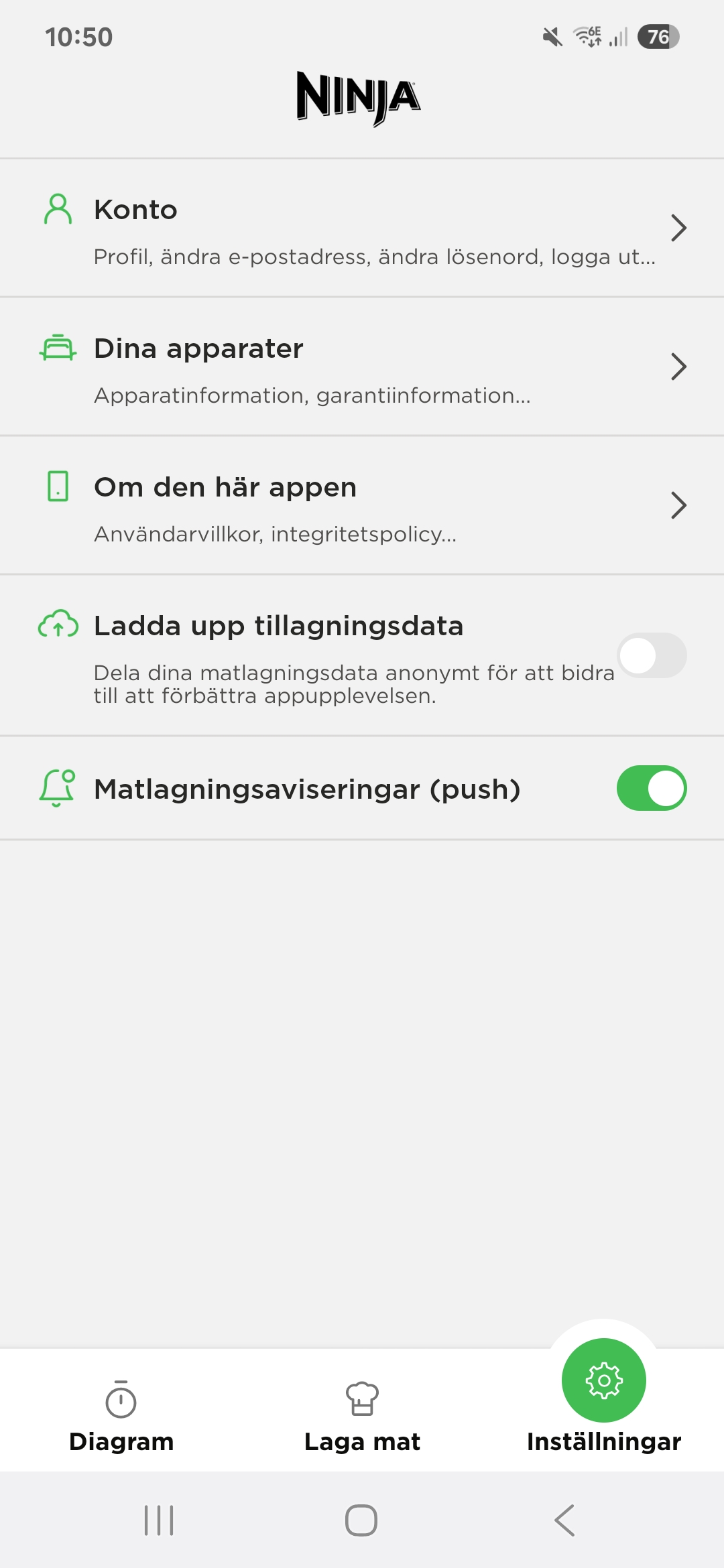Go to the Laga mat tab
724x1568 pixels.
[x=362, y=1415]
